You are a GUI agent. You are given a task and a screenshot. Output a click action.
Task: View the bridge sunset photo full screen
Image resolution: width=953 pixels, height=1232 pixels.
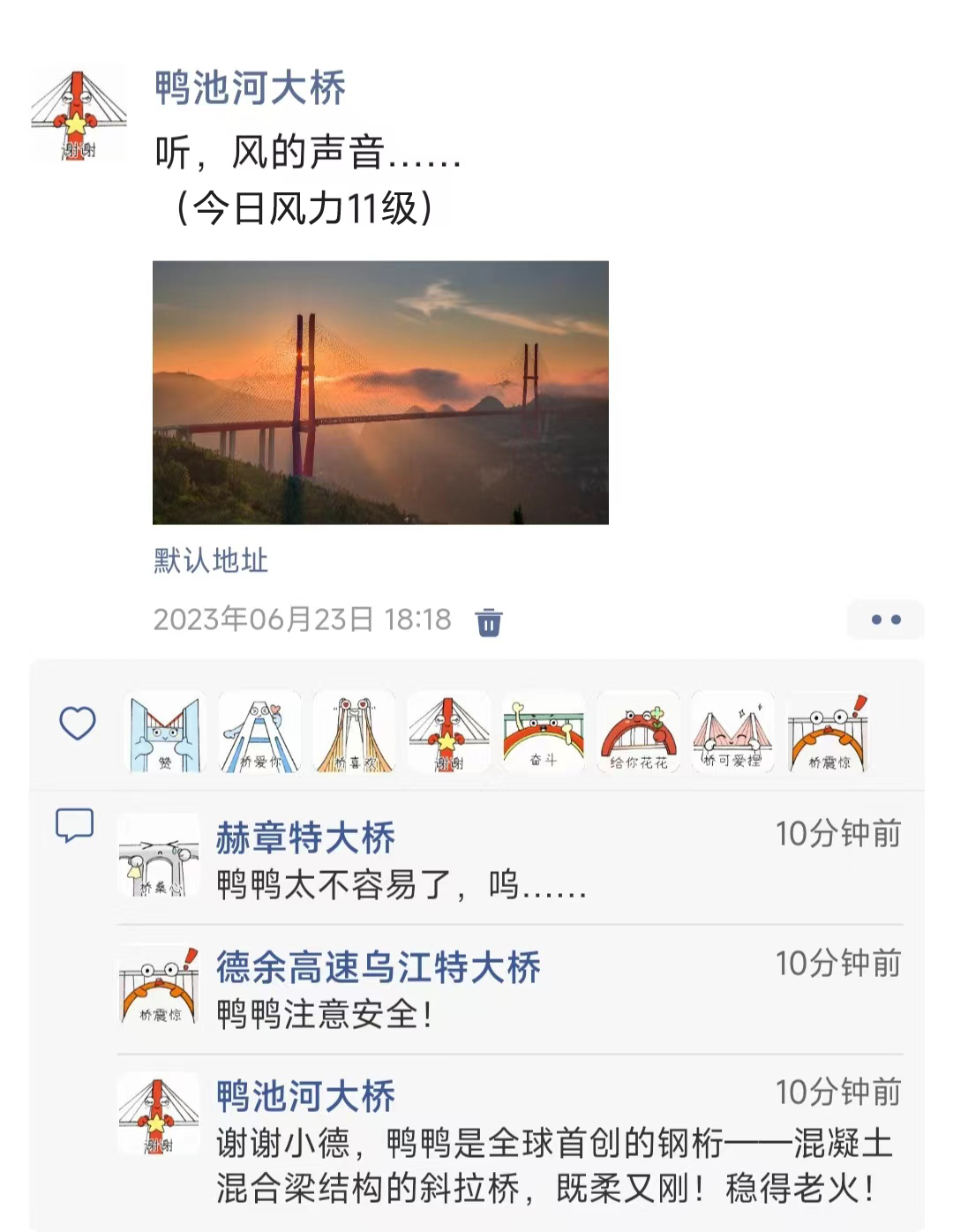380,392
